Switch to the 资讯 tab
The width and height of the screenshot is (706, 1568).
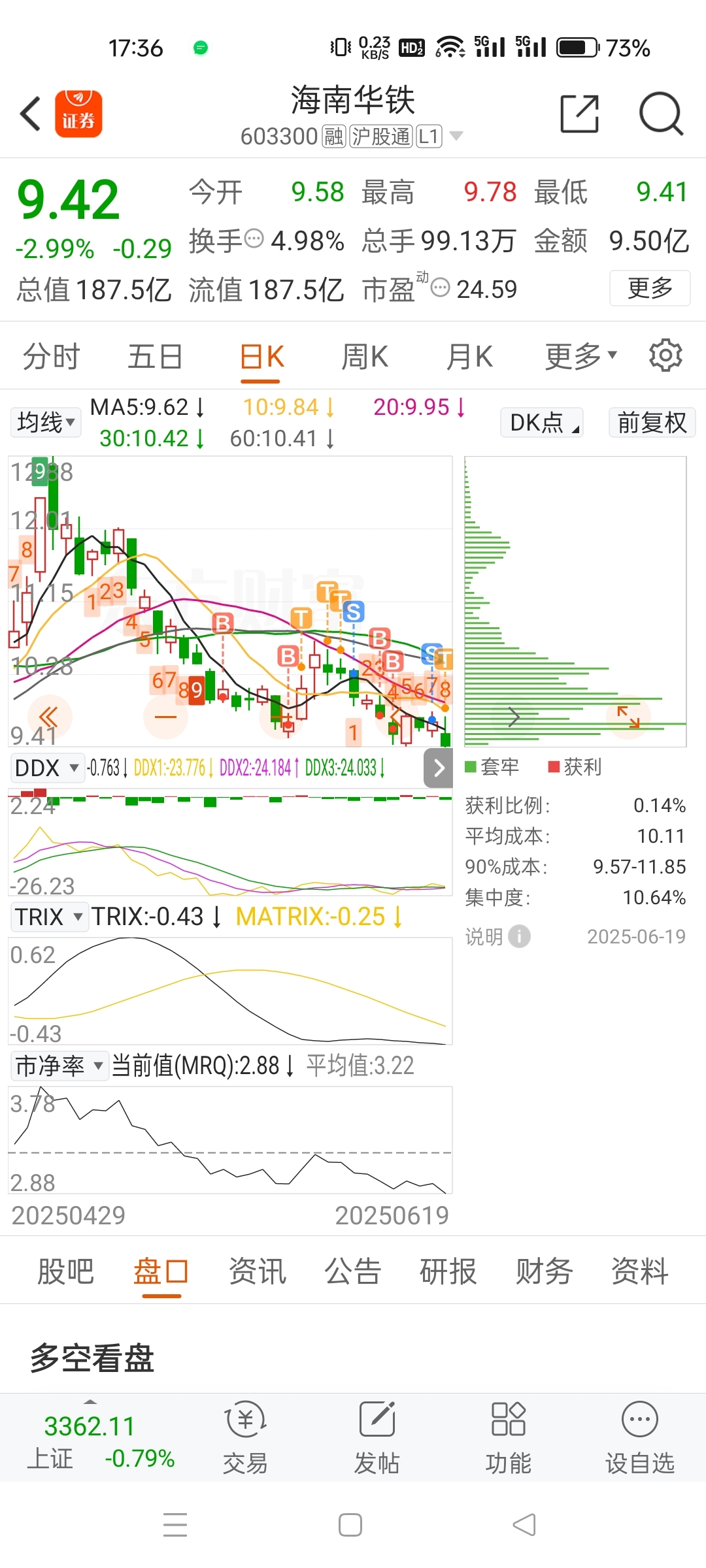pos(257,1271)
